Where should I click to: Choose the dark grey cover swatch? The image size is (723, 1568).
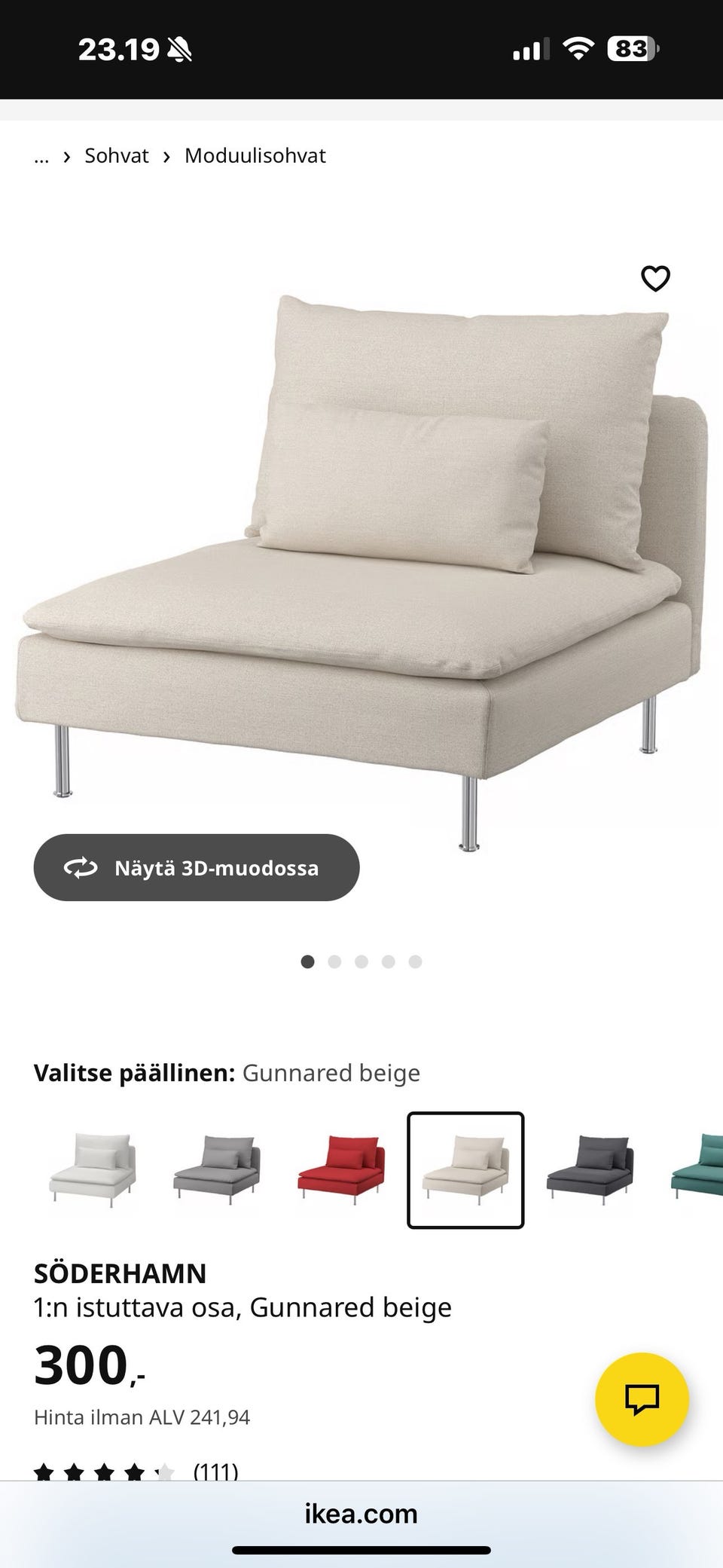590,1169
